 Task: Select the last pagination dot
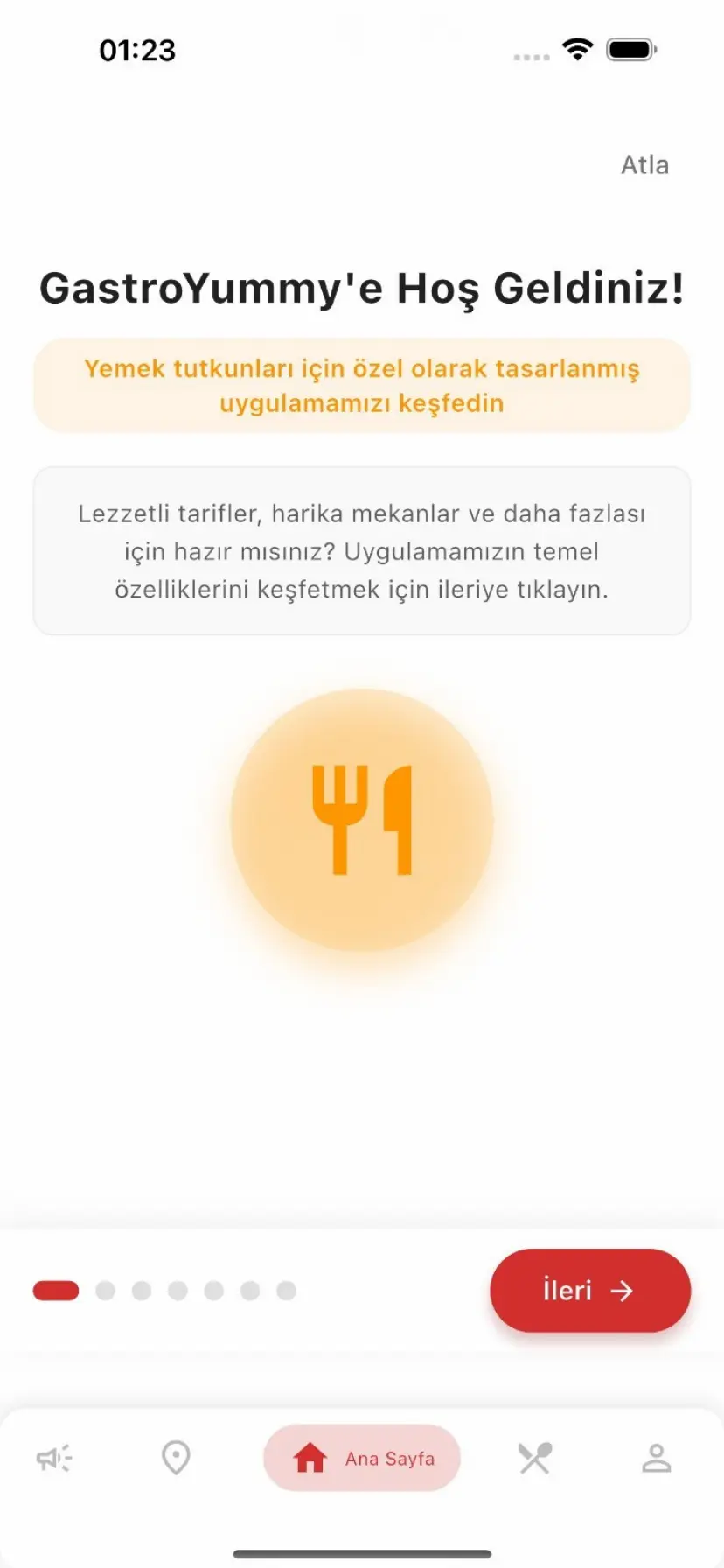tap(285, 1290)
